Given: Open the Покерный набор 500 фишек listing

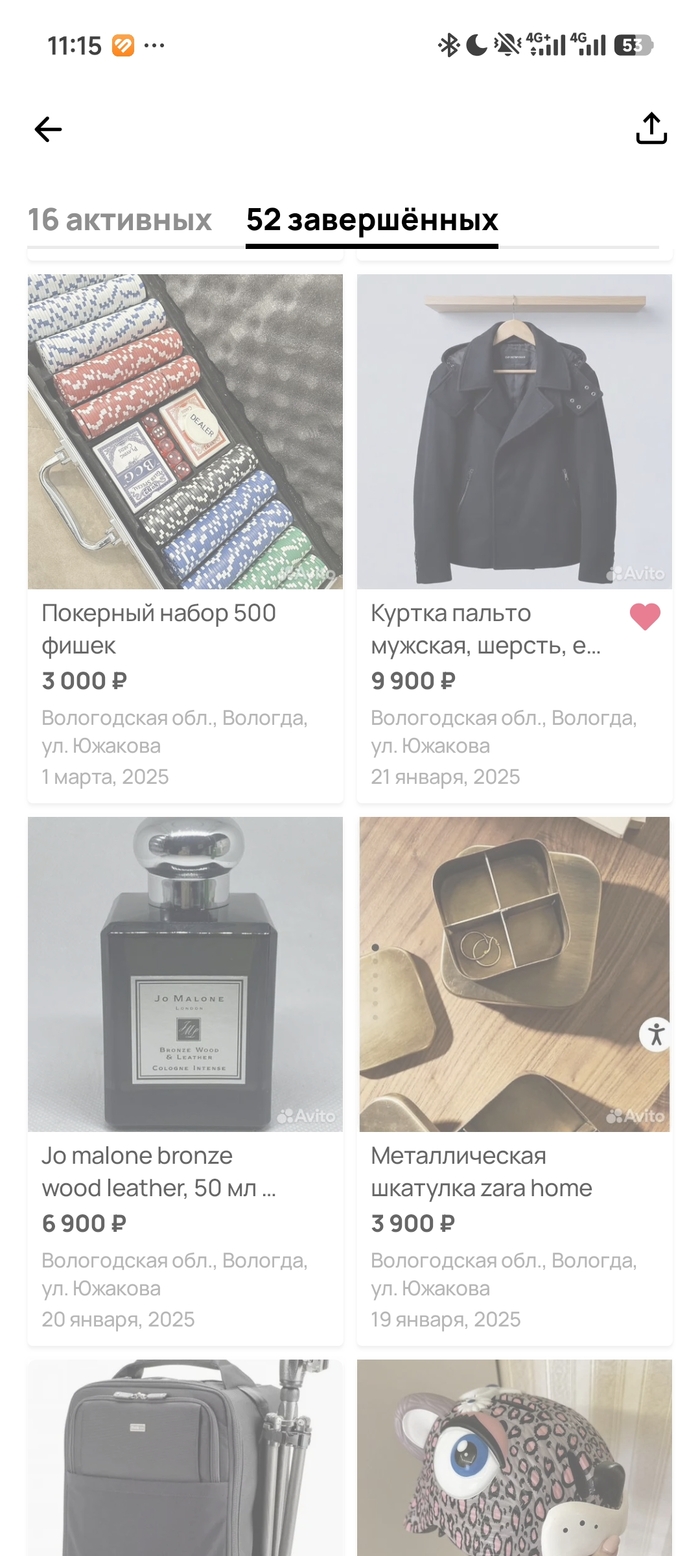Looking at the screenshot, I should (x=185, y=432).
